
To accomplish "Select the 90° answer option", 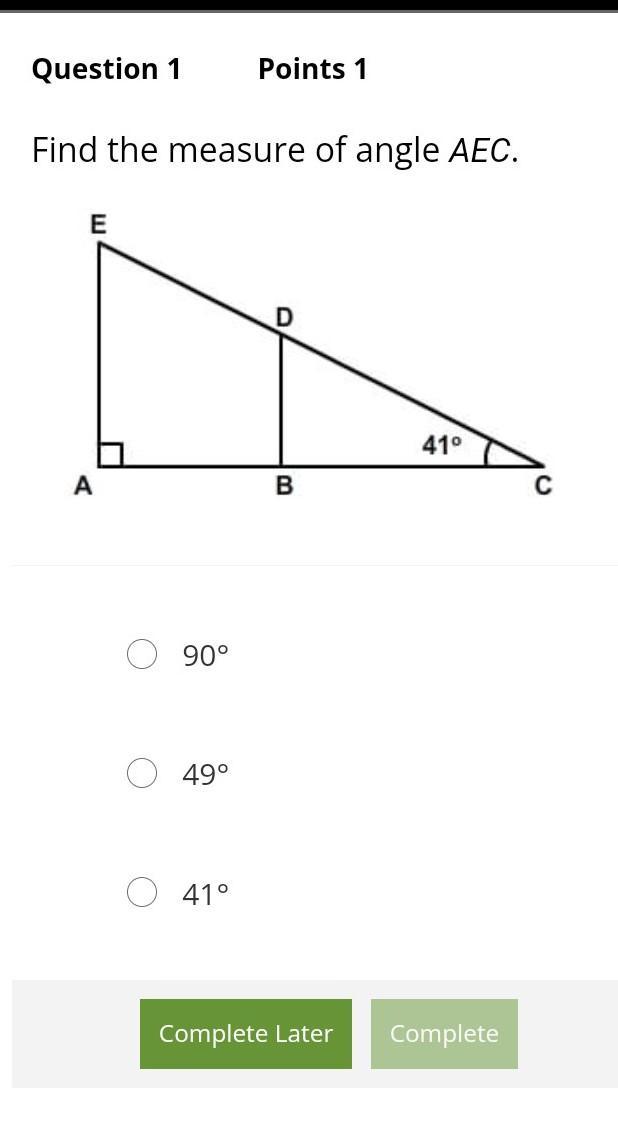I will [x=142, y=654].
